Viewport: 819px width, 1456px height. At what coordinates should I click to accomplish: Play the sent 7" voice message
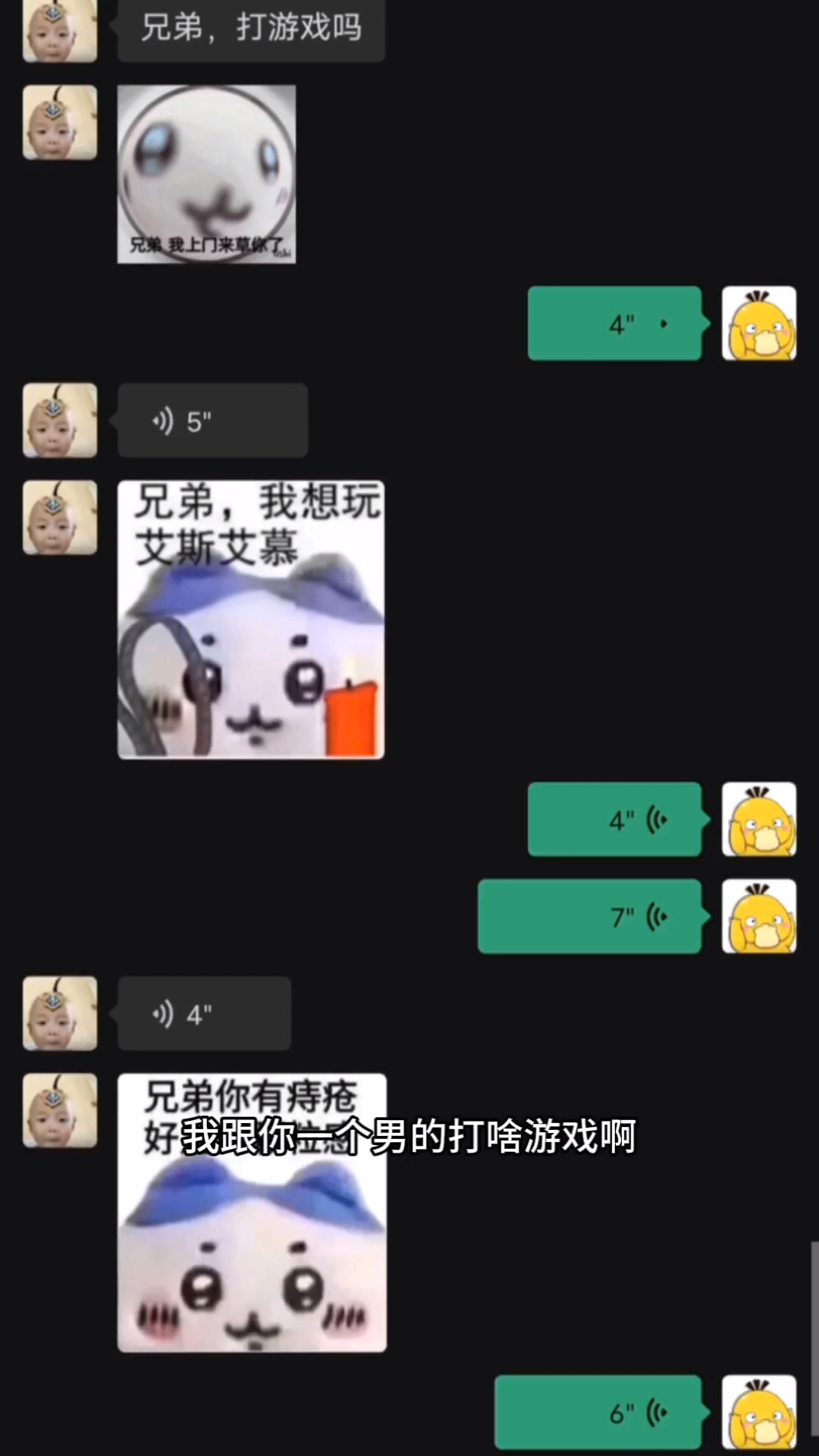tap(590, 916)
